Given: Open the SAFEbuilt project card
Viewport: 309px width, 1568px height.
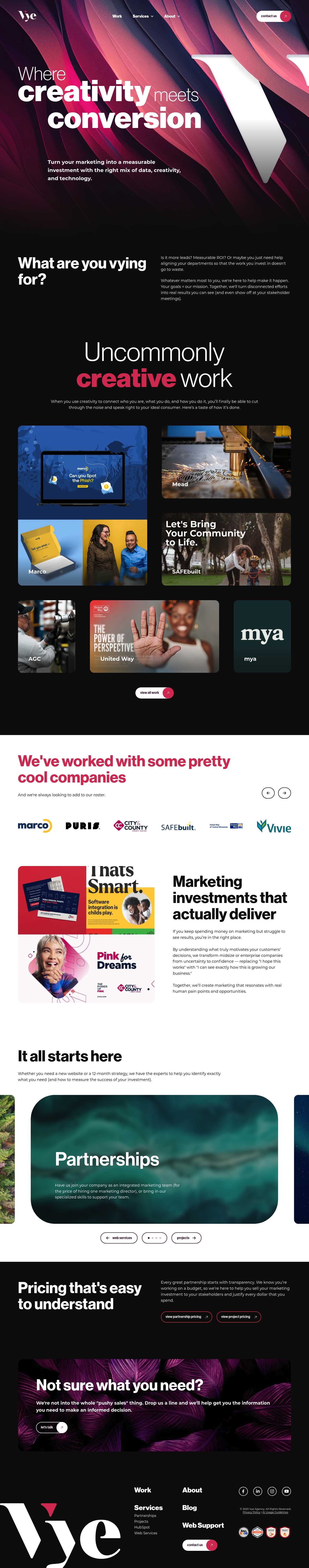Looking at the screenshot, I should click(226, 549).
